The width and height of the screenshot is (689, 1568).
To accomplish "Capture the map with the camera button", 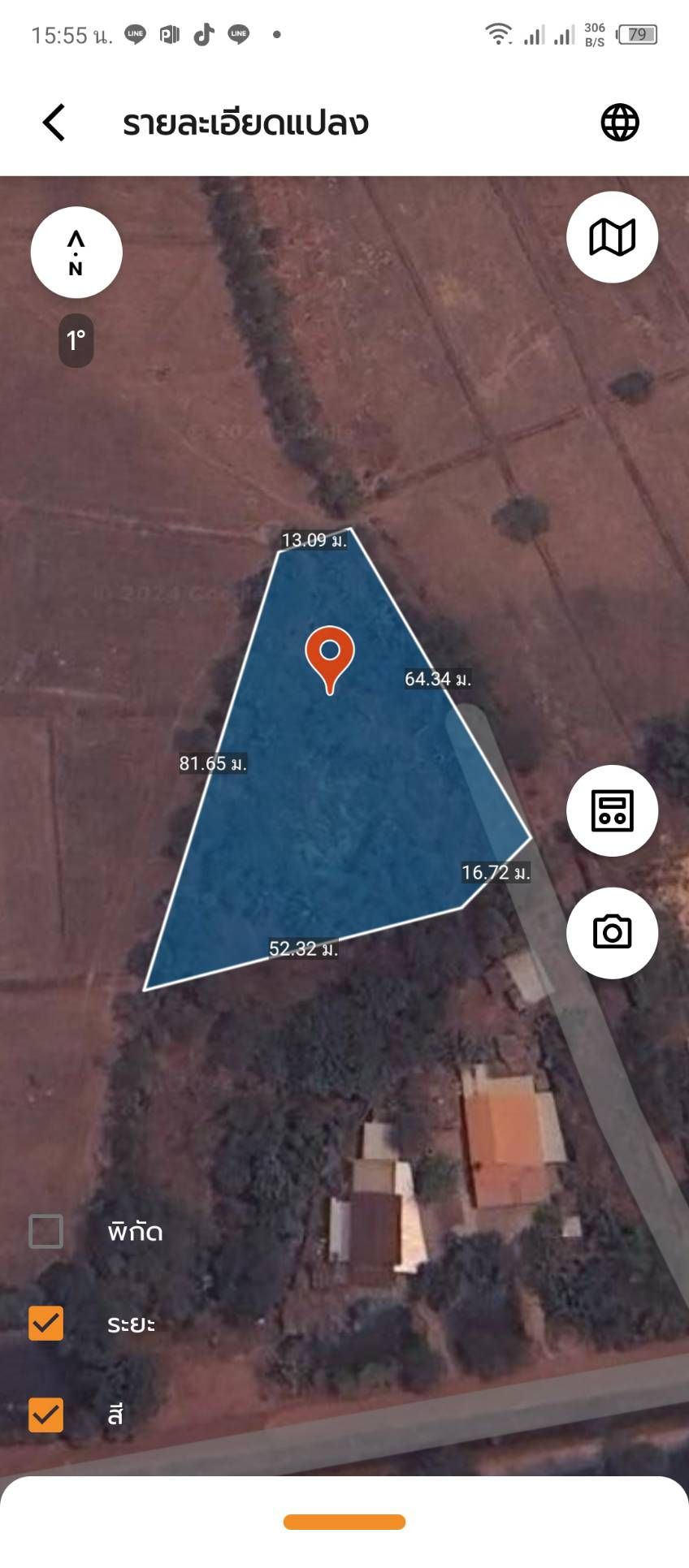I will (612, 932).
